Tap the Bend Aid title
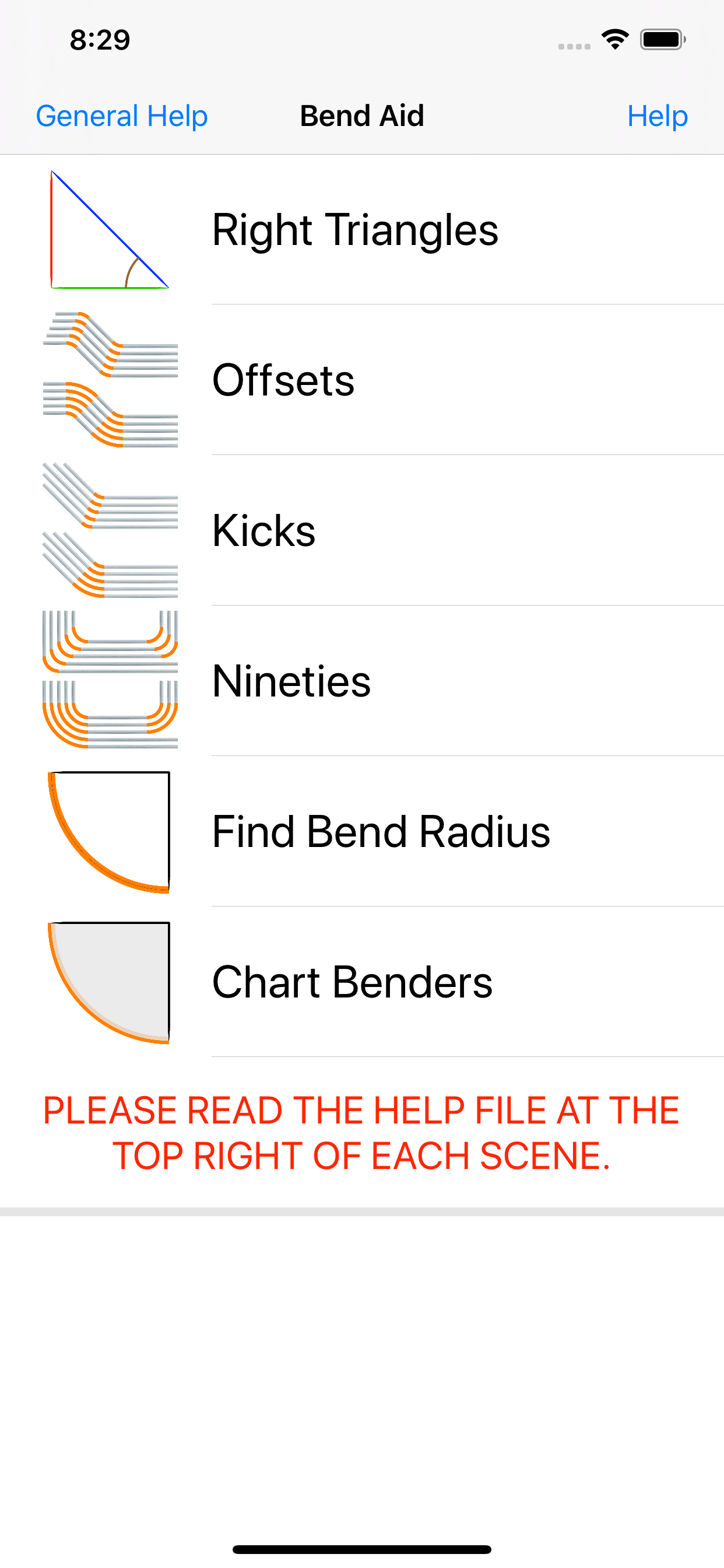 (x=361, y=116)
